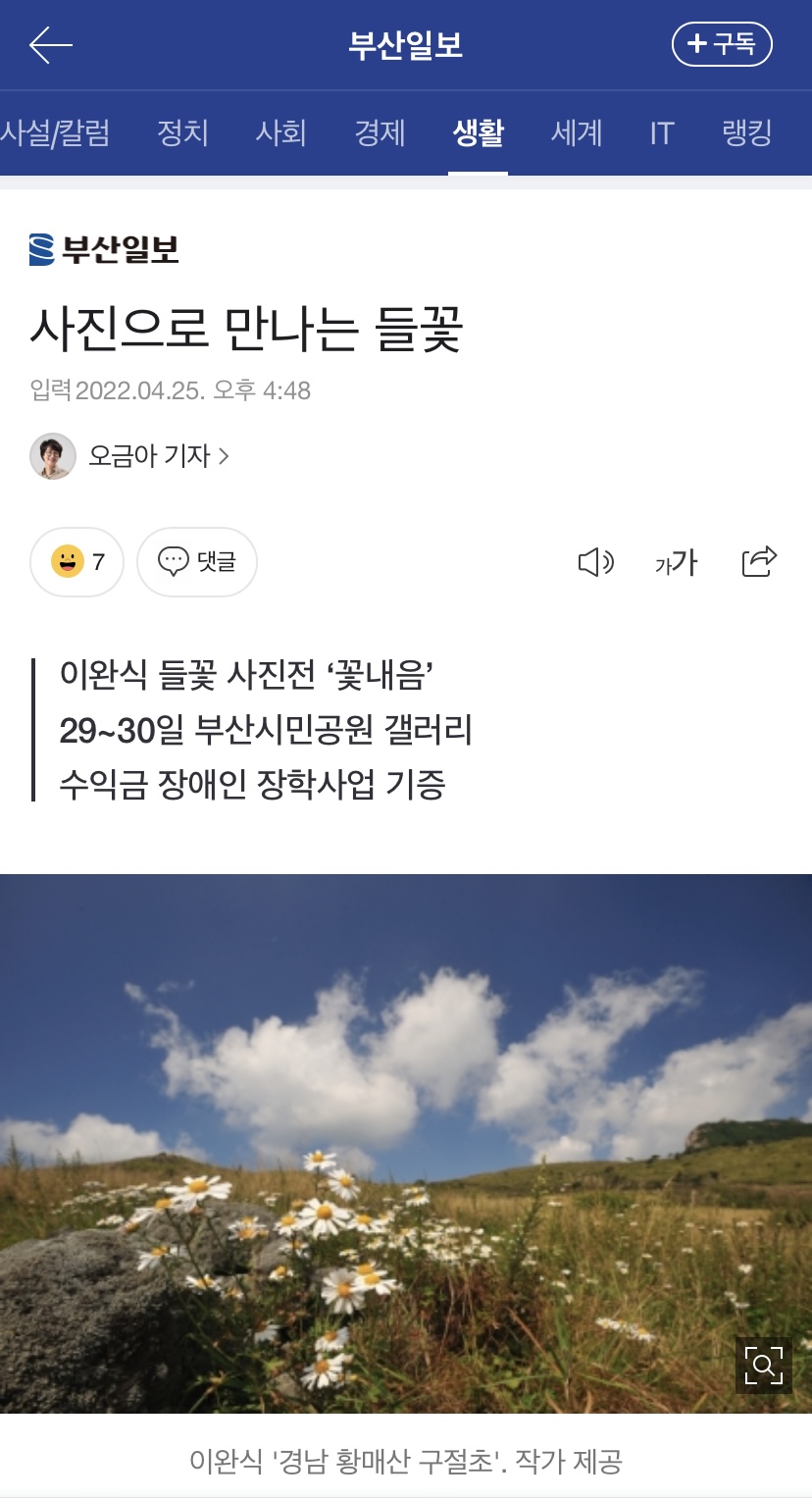
Task: React with the smiley emoji button
Action: coord(76,562)
